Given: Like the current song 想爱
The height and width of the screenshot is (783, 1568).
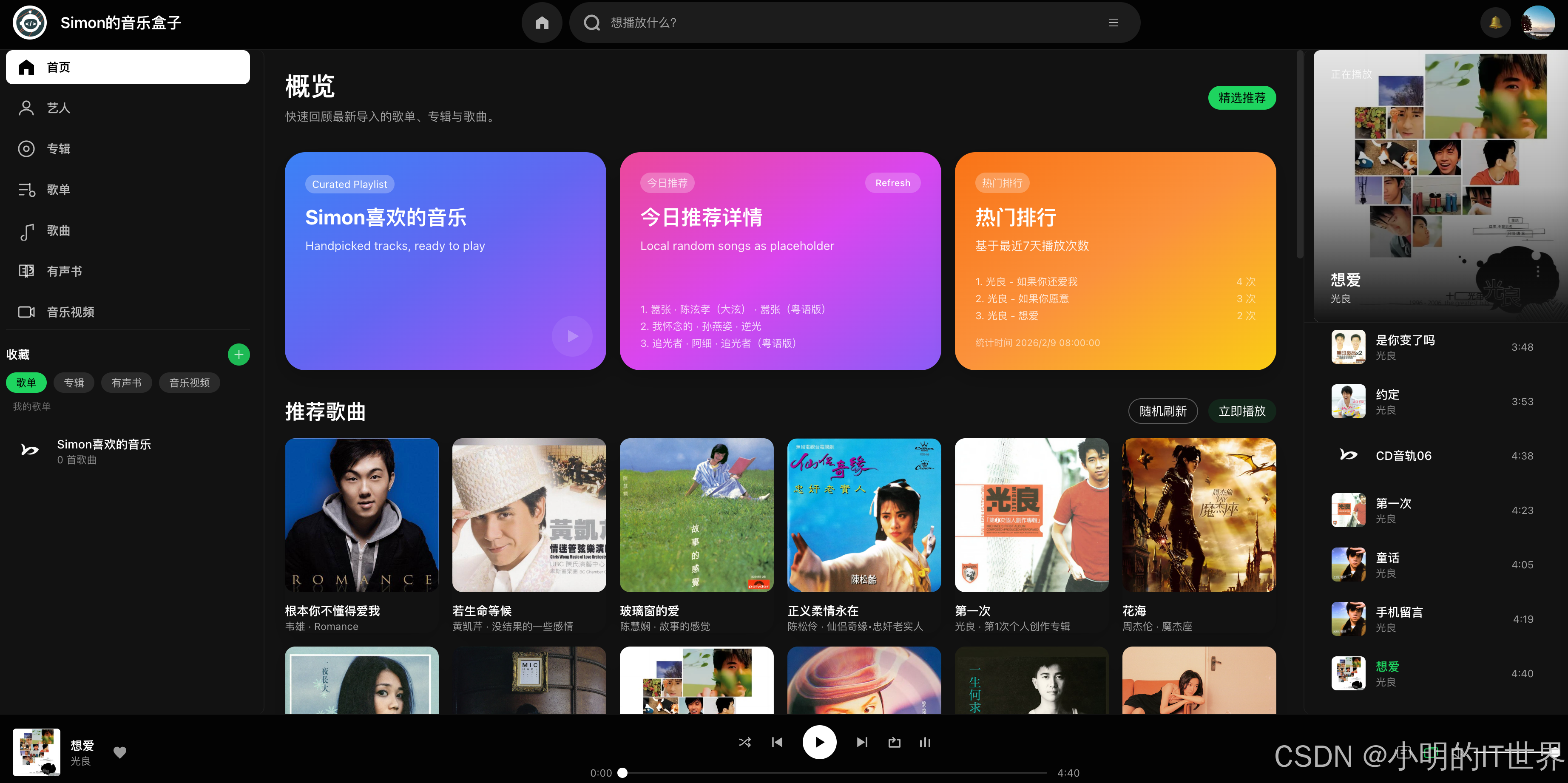Looking at the screenshot, I should click(x=120, y=752).
